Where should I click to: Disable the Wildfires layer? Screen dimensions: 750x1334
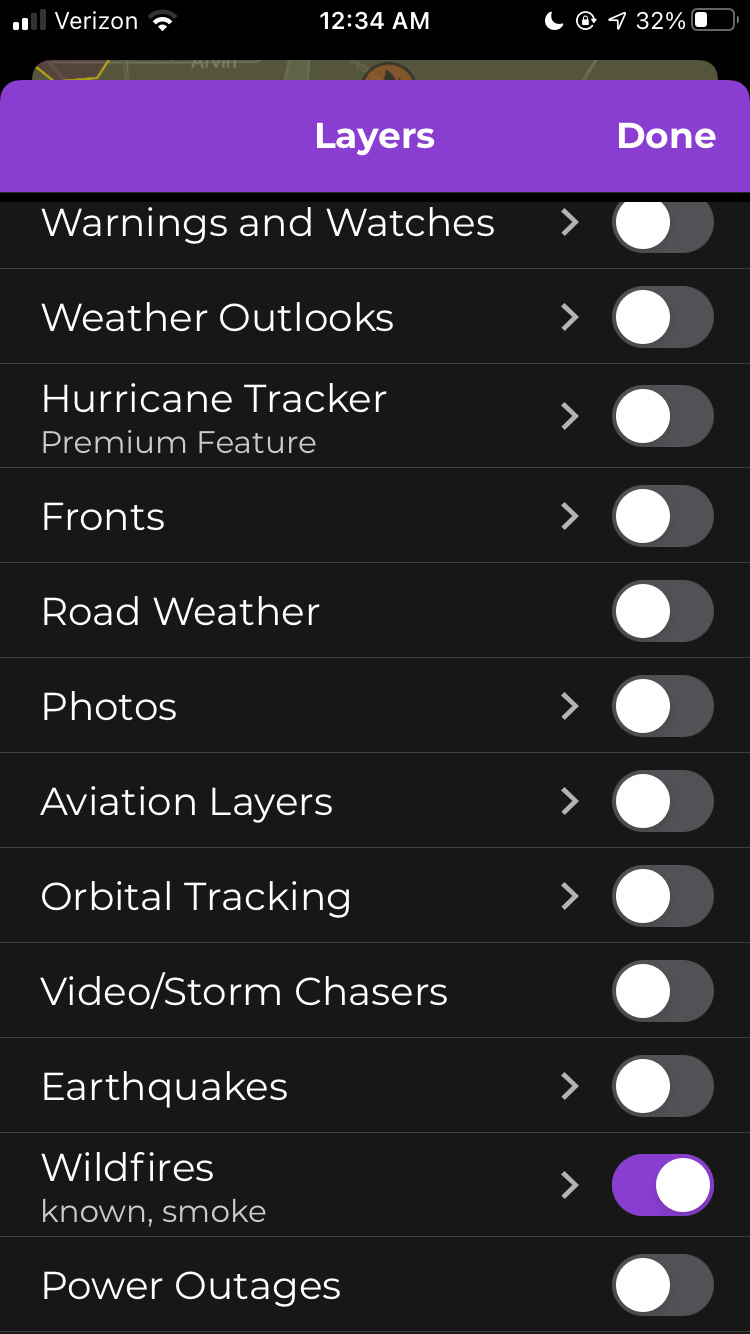tap(662, 1185)
